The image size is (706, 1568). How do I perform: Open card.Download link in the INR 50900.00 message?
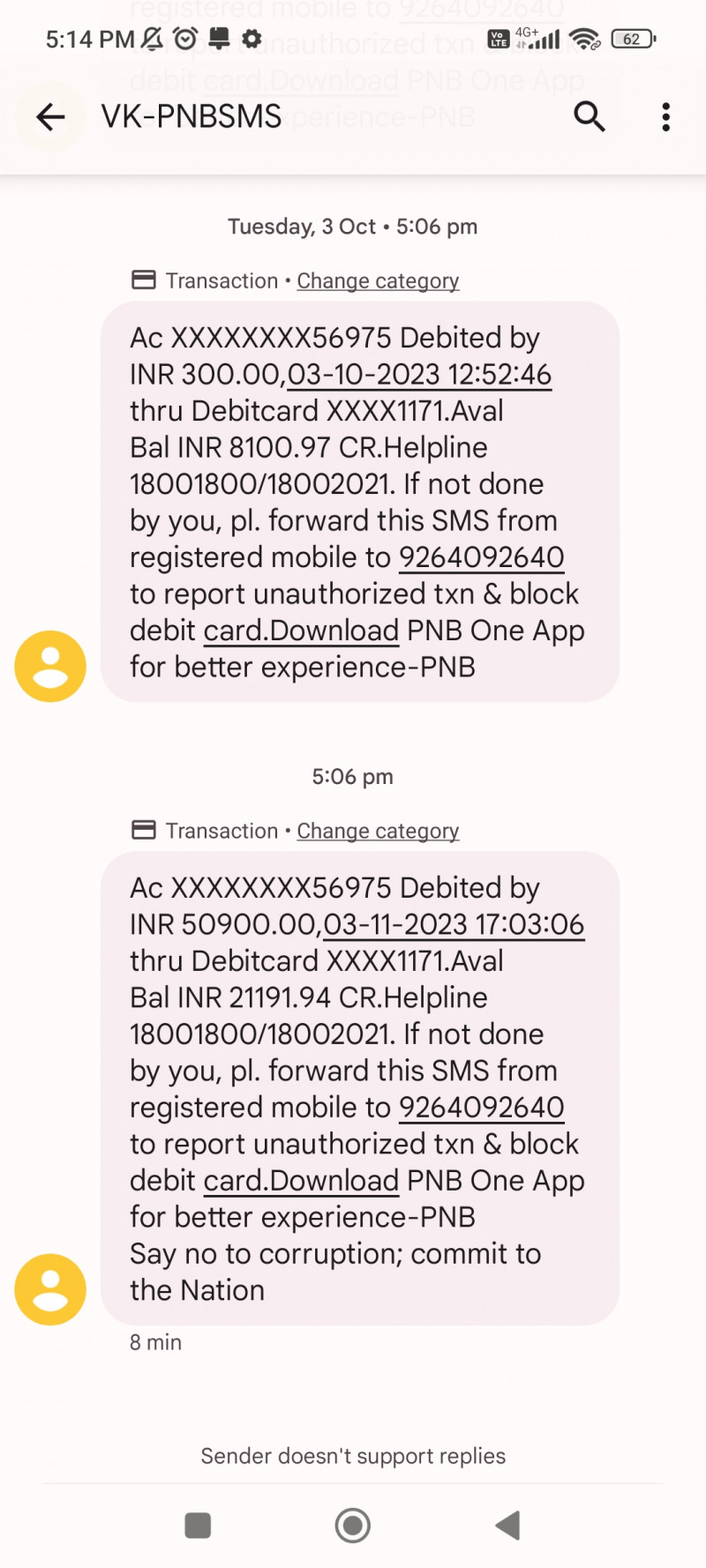301,1182
